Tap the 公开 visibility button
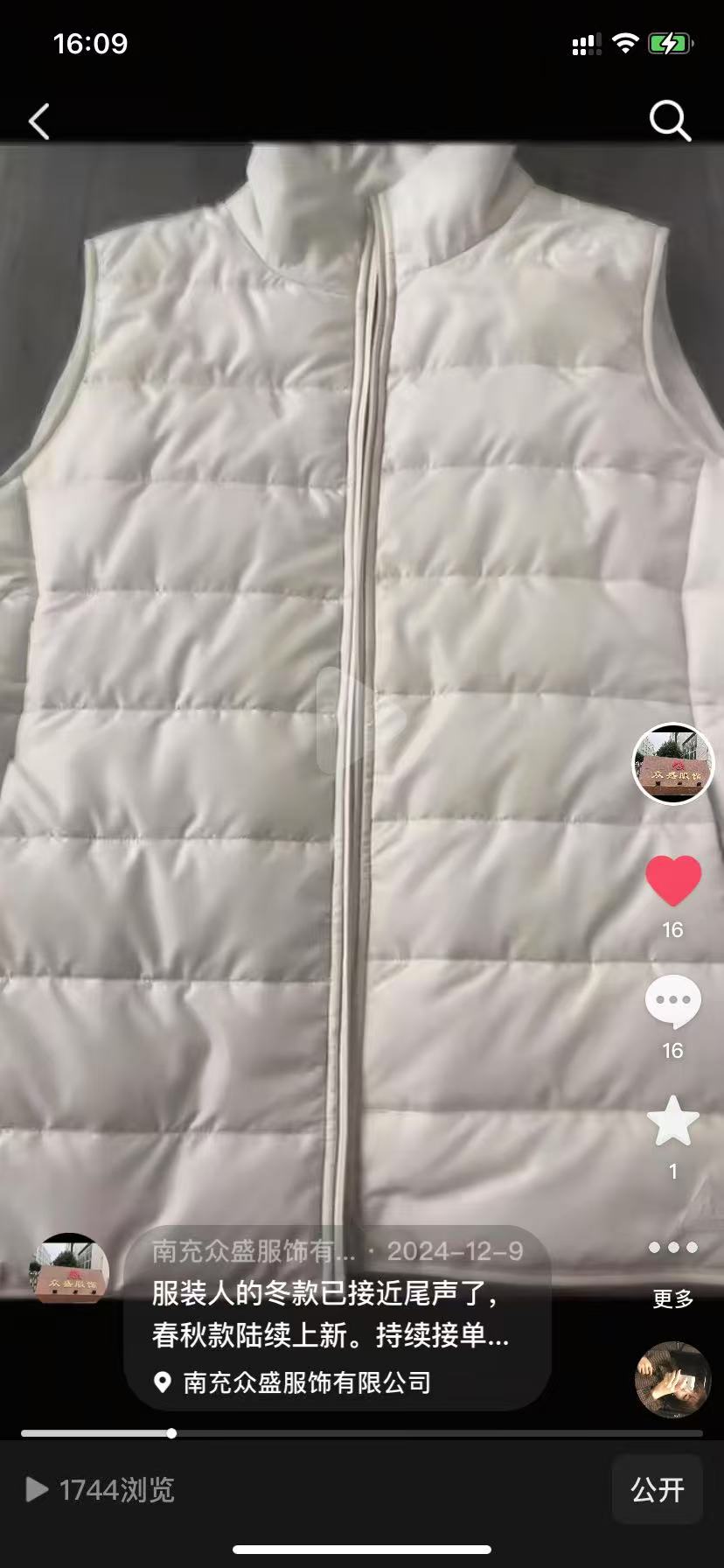724x1568 pixels. pyautogui.click(x=657, y=1489)
